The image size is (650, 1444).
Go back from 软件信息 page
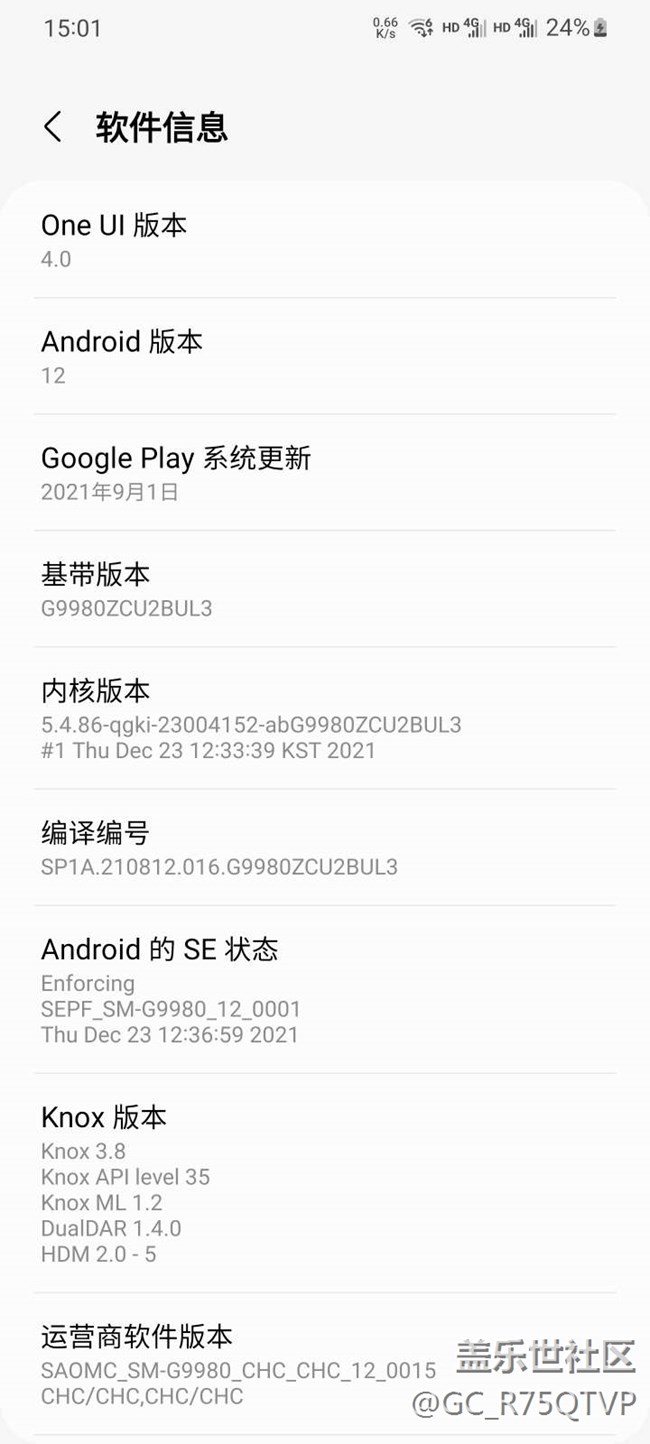pos(53,127)
